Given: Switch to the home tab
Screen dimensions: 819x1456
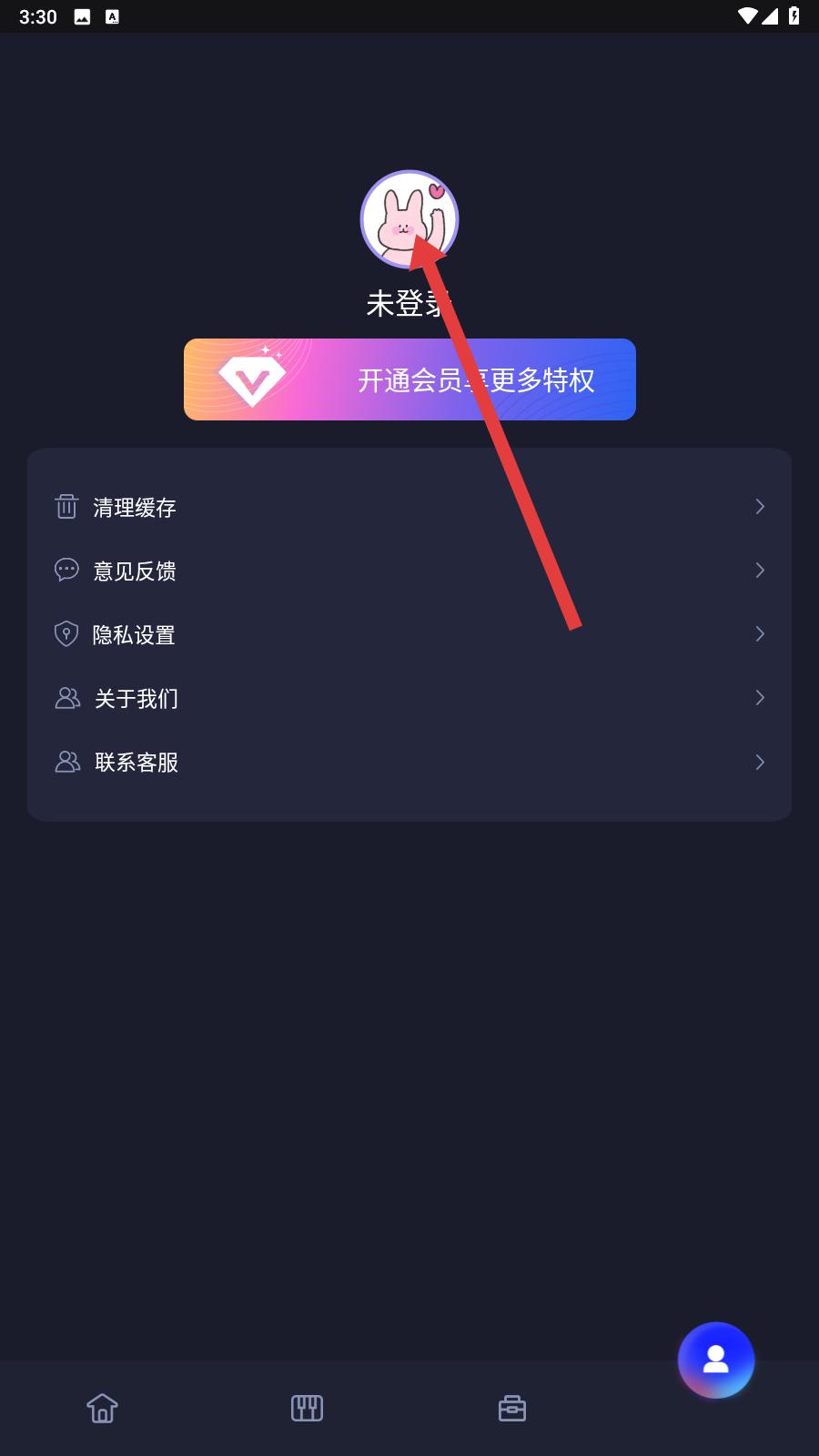Looking at the screenshot, I should click(102, 1408).
